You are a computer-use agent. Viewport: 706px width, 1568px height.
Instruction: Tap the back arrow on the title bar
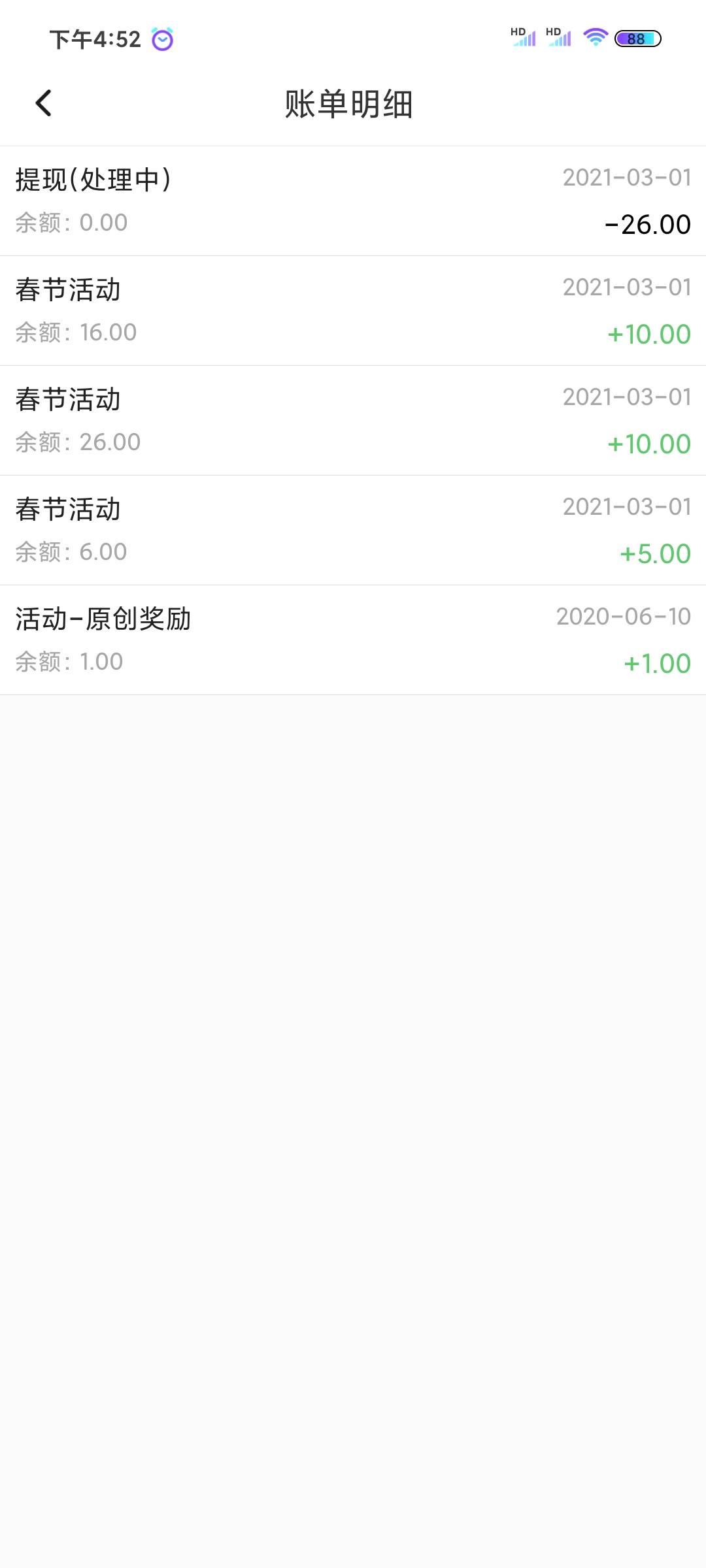click(43, 103)
